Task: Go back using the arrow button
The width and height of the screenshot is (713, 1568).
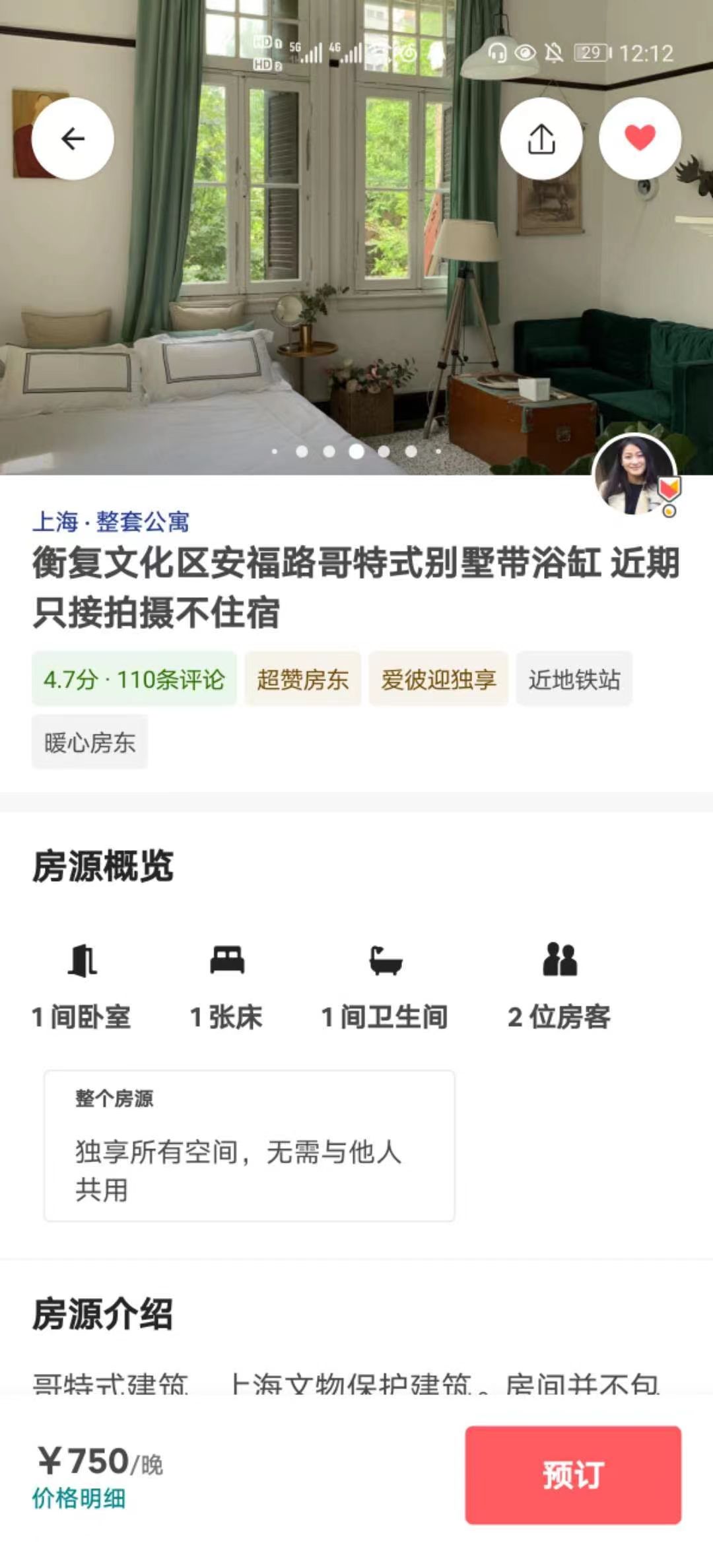Action: pyautogui.click(x=73, y=139)
